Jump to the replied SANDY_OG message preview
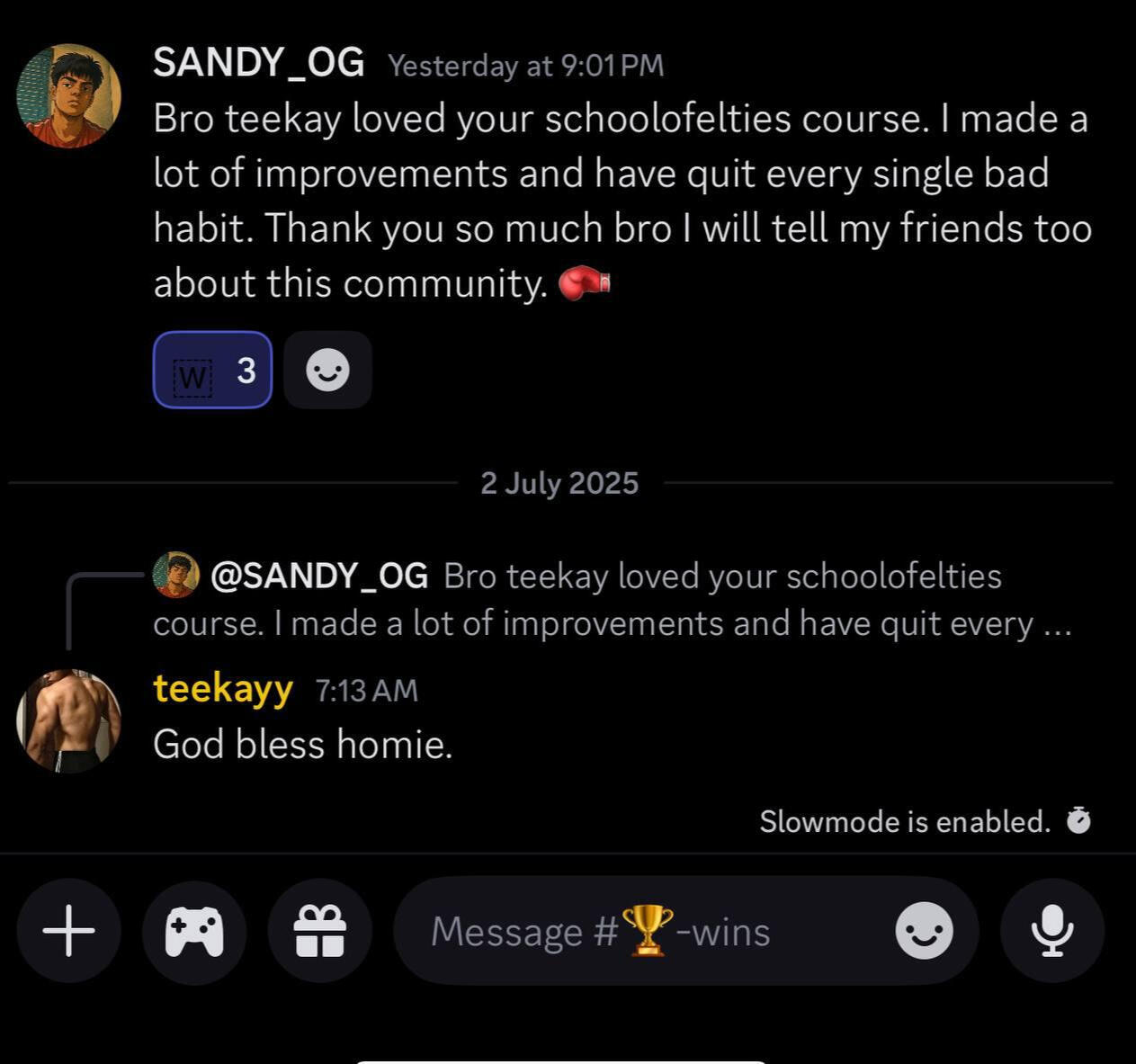The image size is (1136, 1064). 612,599
